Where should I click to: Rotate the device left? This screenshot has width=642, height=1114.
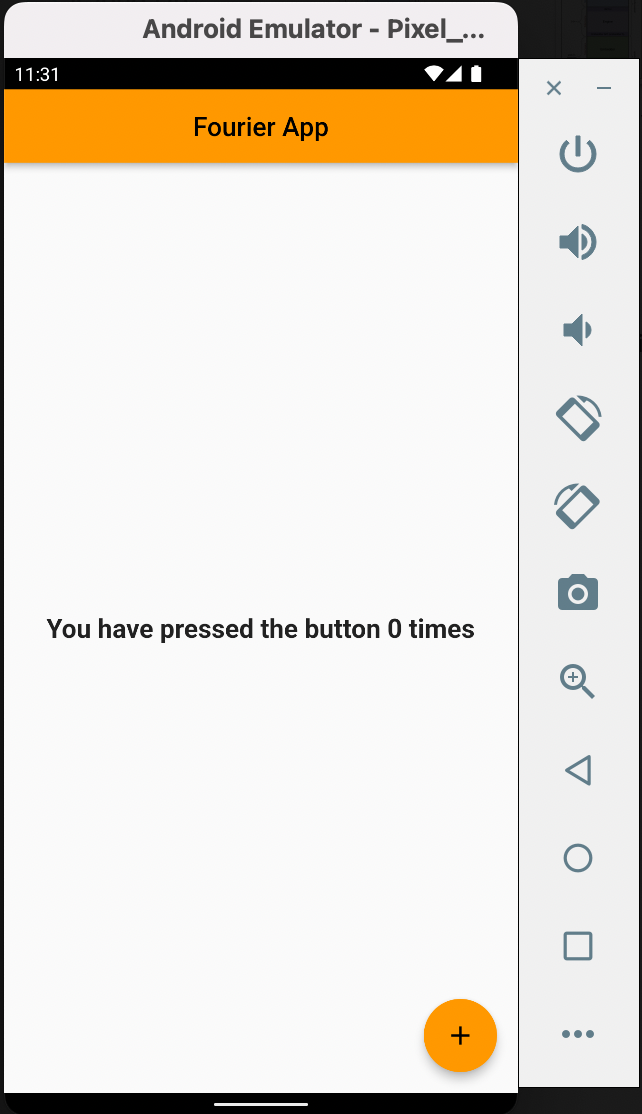tap(578, 418)
